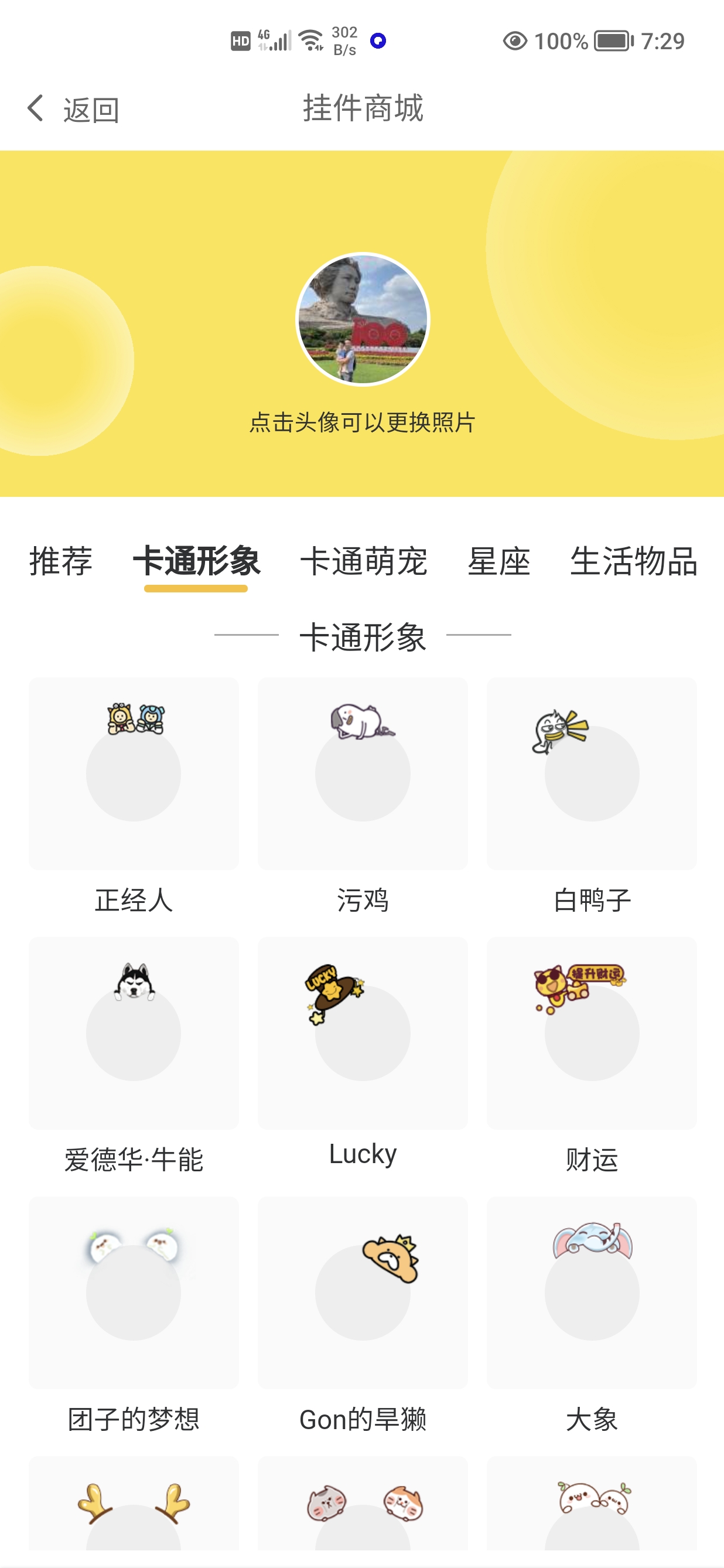Select the Gon的旱獭 pendant
The image size is (724, 1568).
(x=363, y=1292)
